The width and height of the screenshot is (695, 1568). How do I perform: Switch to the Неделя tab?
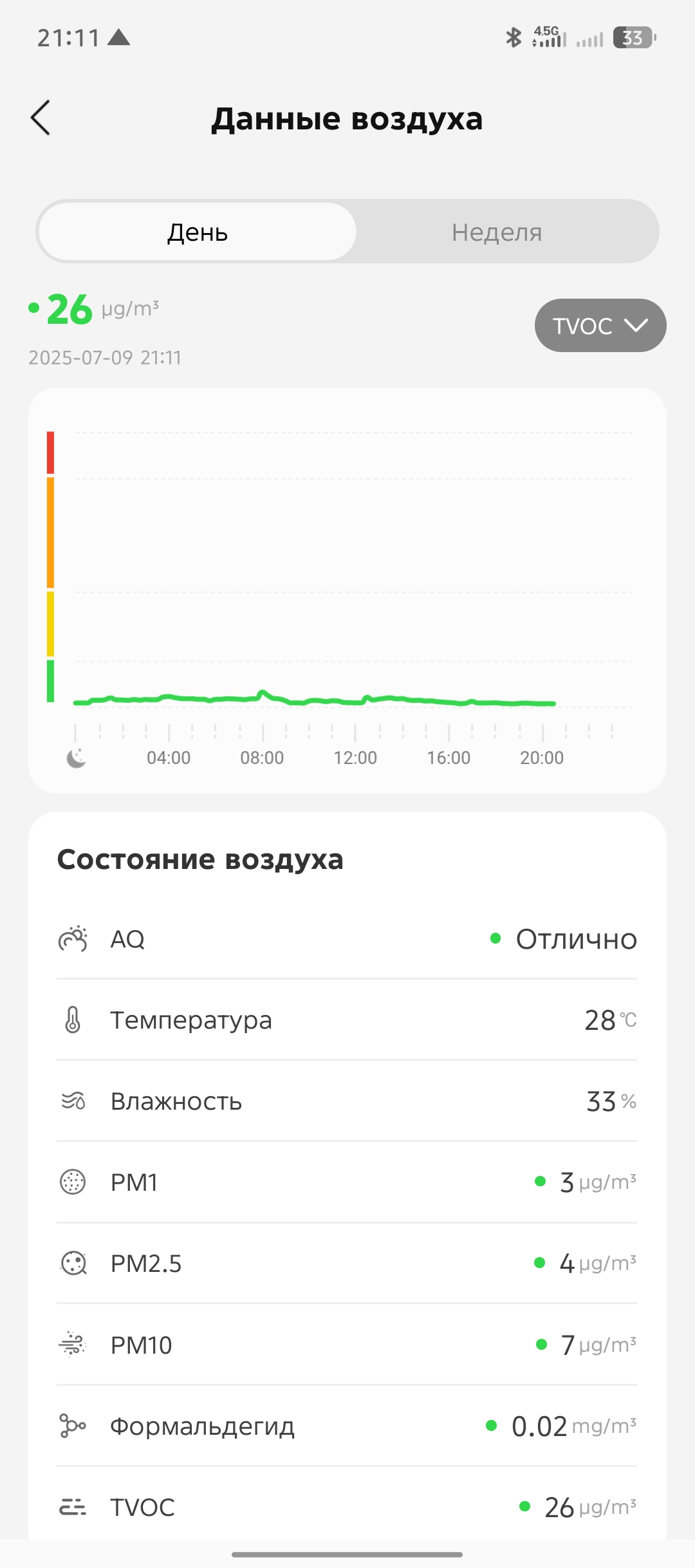click(x=497, y=232)
